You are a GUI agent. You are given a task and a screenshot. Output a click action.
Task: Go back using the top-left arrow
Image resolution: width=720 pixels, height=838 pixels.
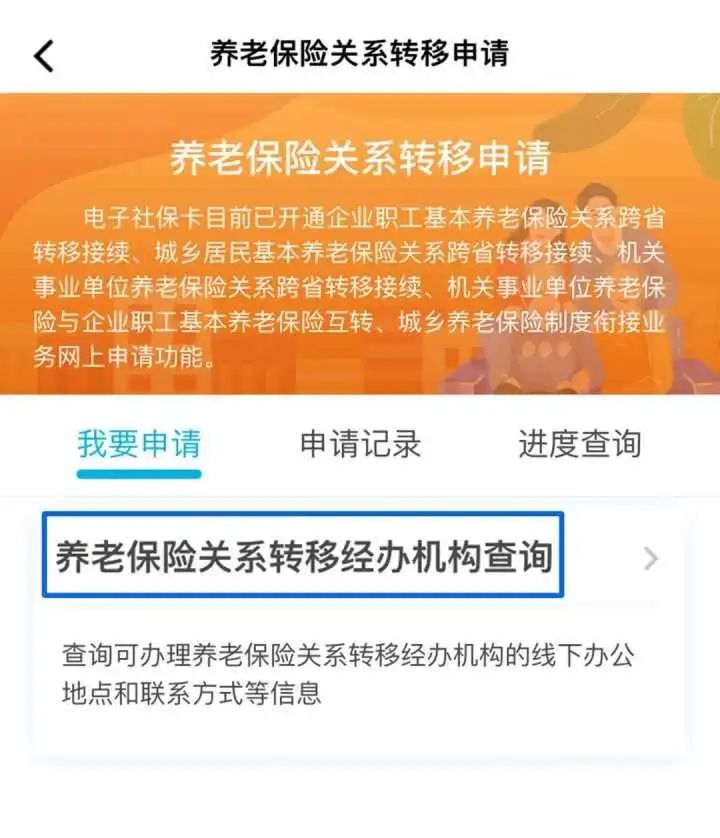44,56
